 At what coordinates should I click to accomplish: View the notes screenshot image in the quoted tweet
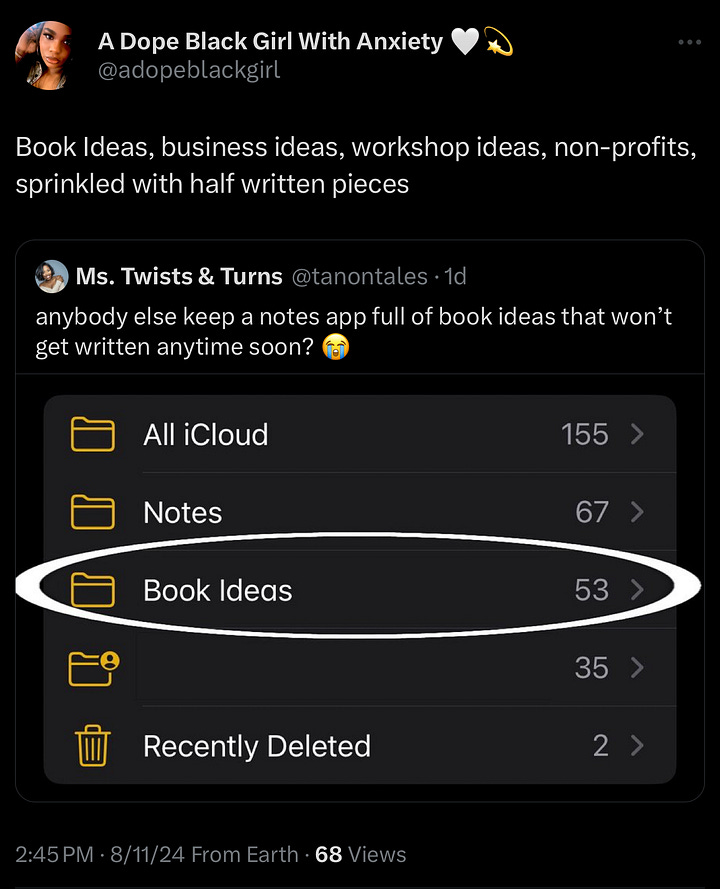point(360,590)
